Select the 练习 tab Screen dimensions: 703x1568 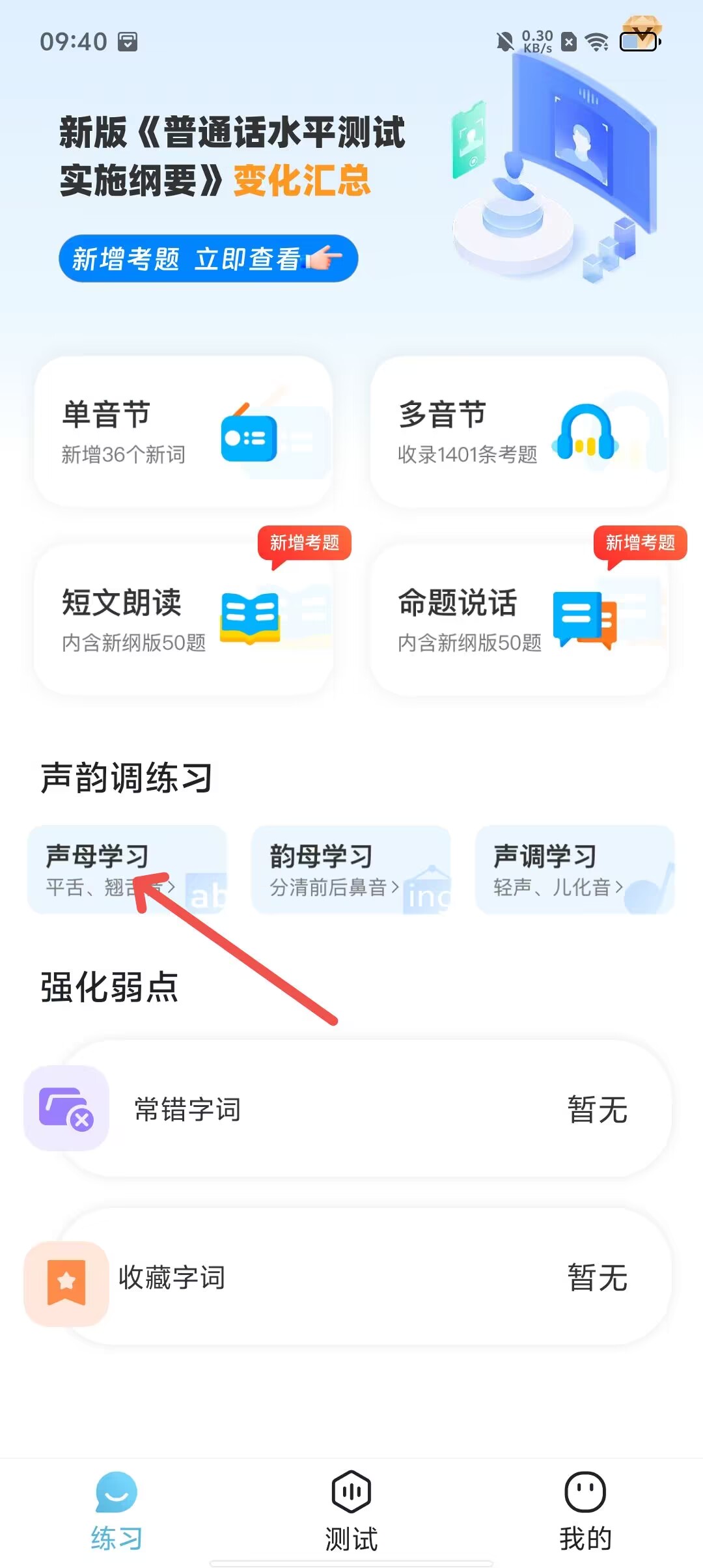coord(117,1511)
